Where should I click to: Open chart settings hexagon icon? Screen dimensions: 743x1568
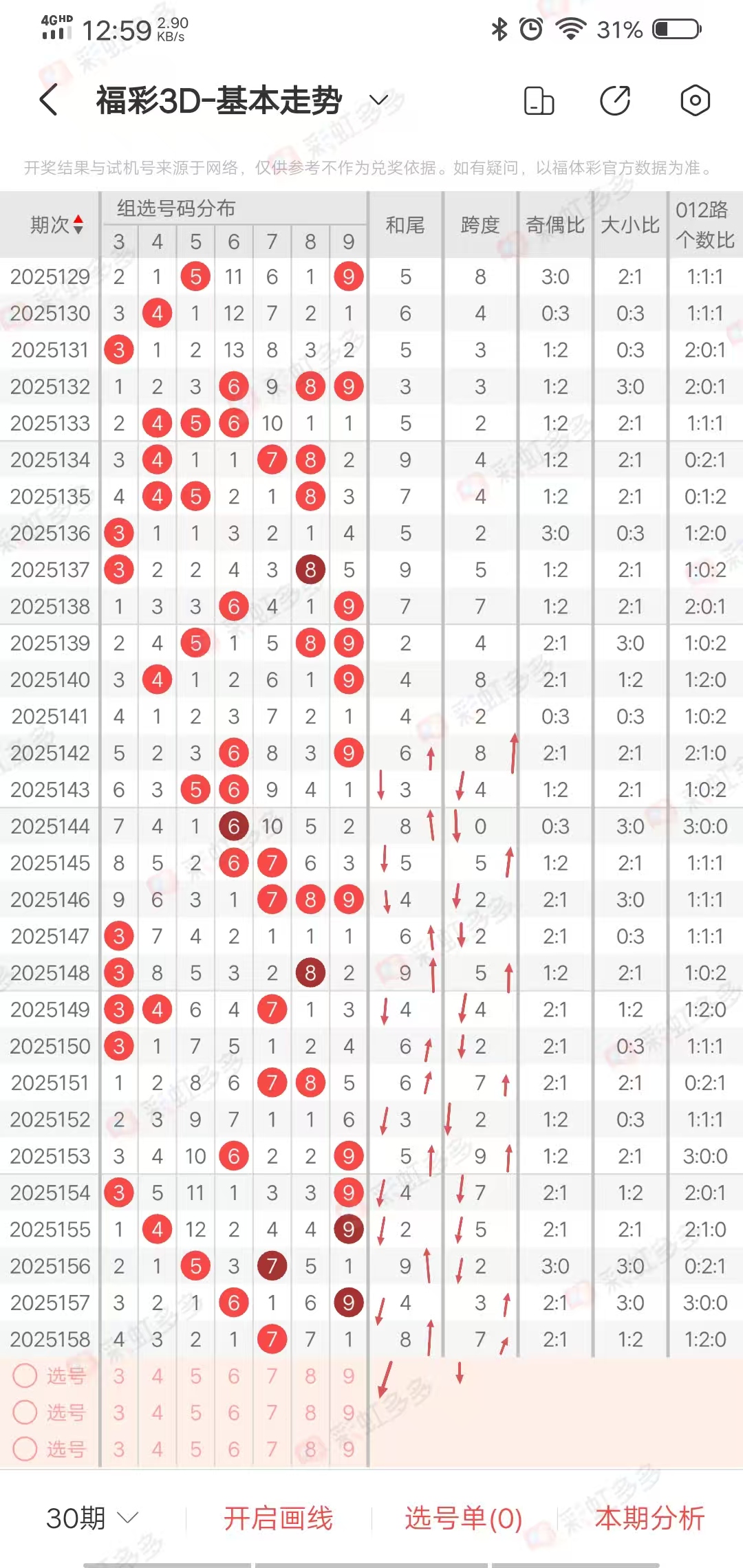pos(695,100)
